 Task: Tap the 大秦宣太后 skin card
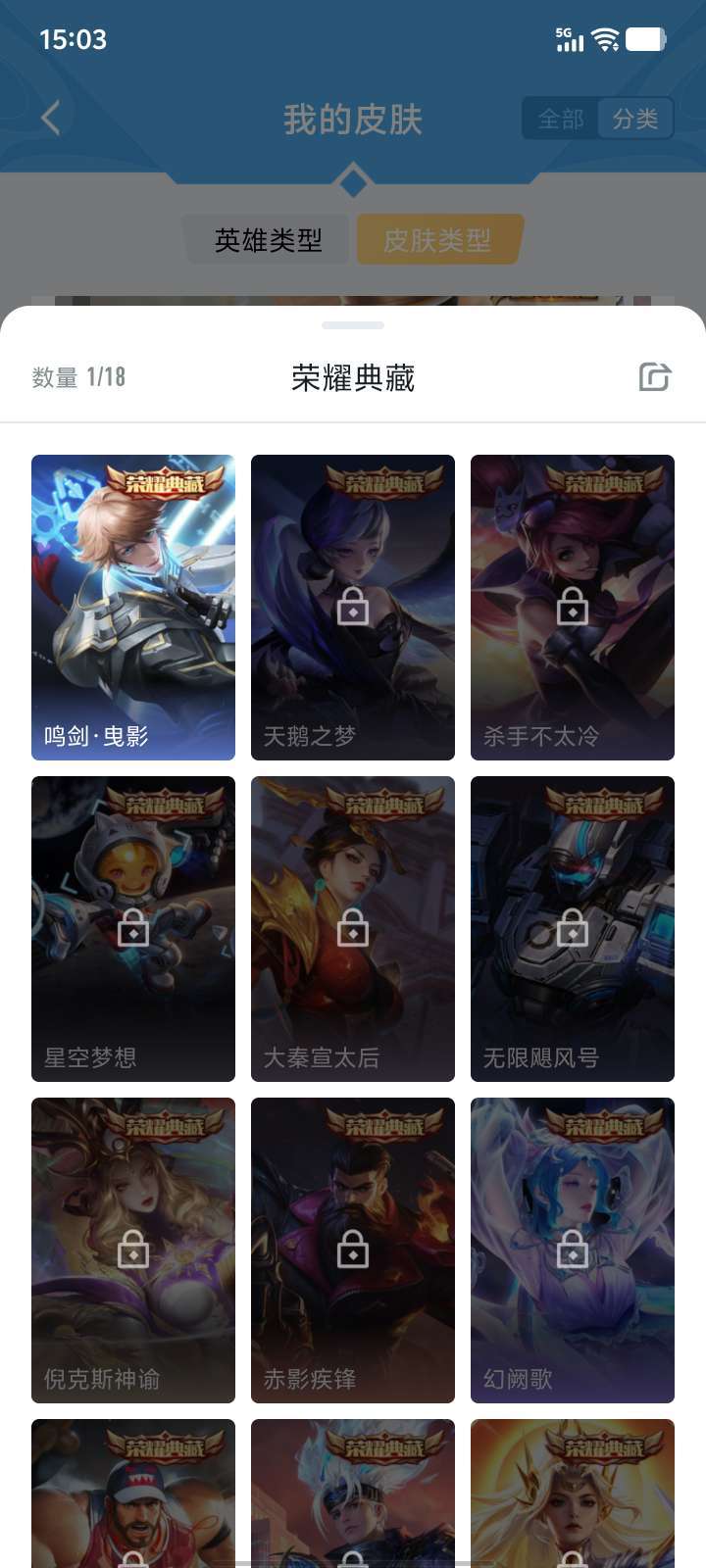click(x=353, y=928)
